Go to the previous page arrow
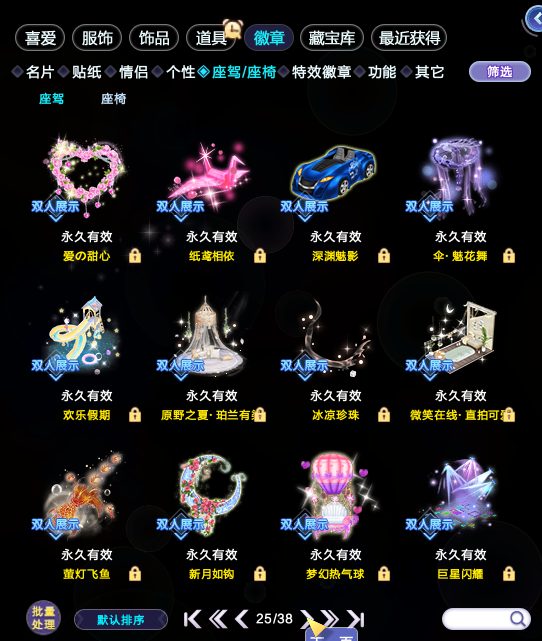 [x=241, y=619]
